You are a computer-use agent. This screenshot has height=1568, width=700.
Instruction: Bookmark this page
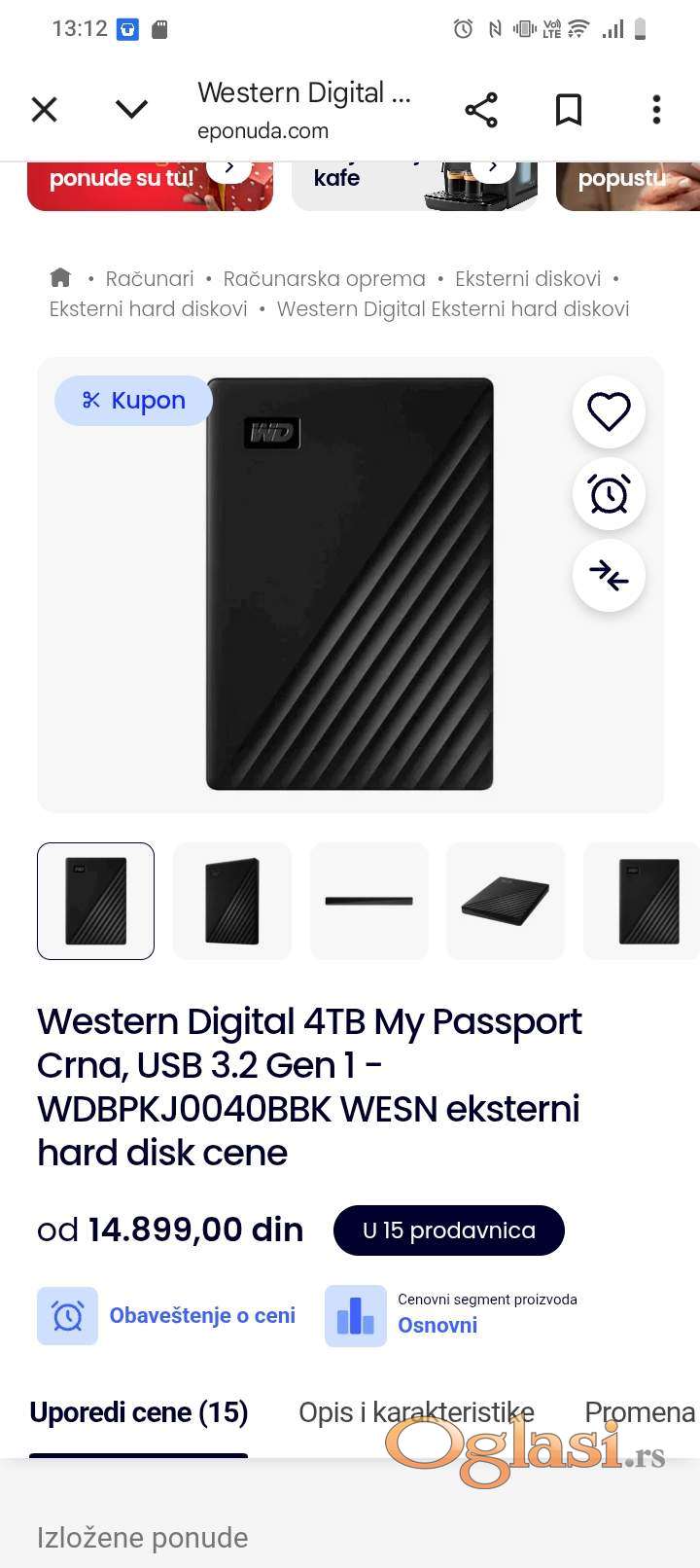(568, 110)
